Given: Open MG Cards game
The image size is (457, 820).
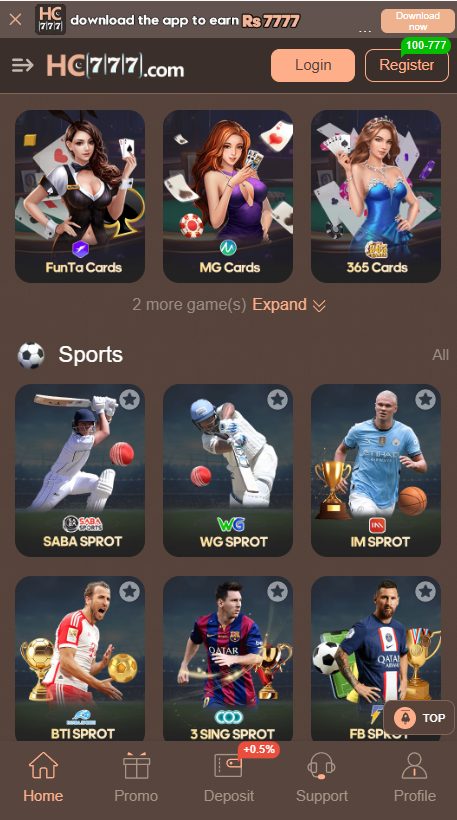Looking at the screenshot, I should point(228,196).
